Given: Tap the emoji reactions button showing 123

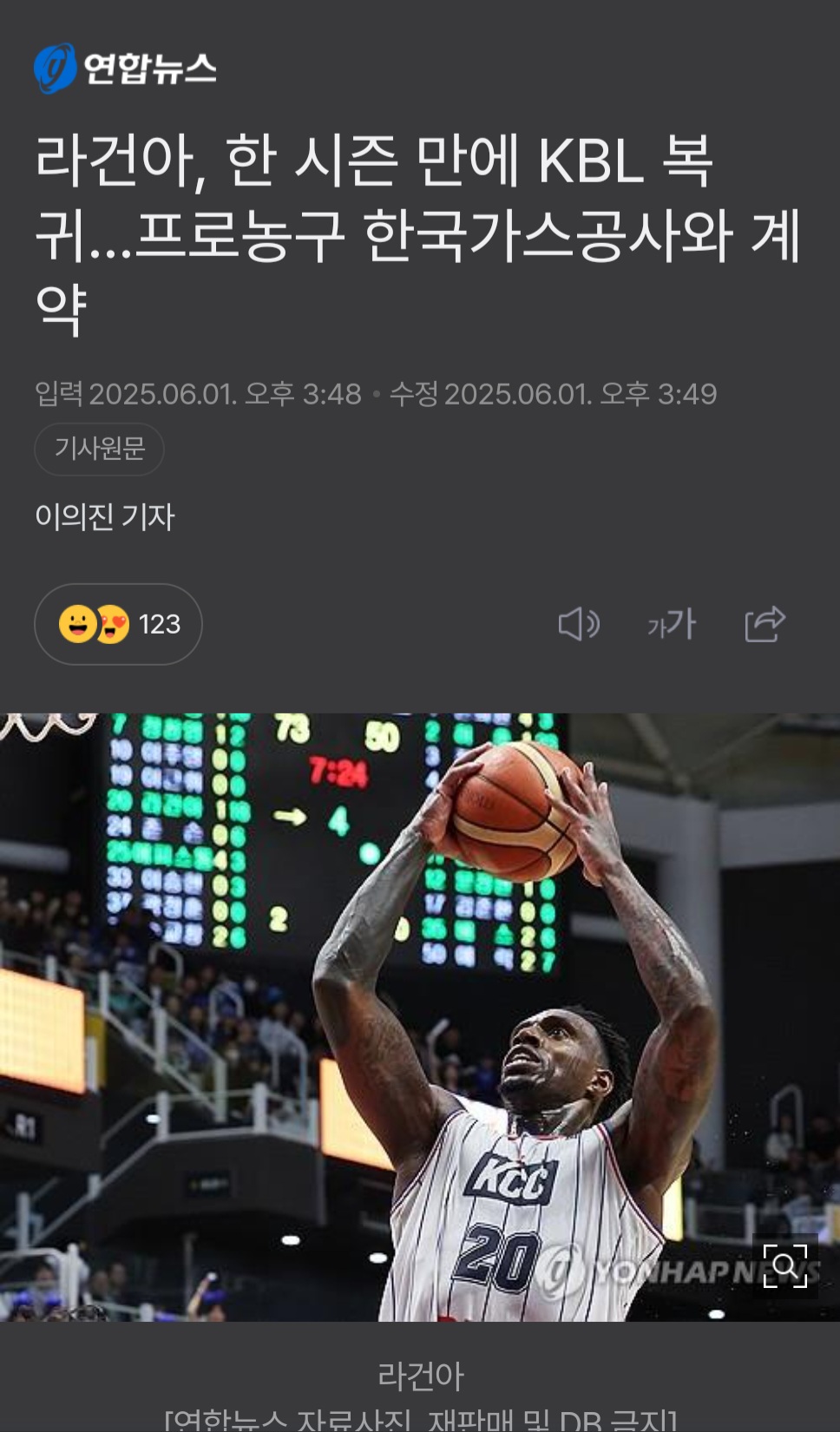Looking at the screenshot, I should pyautogui.click(x=118, y=624).
